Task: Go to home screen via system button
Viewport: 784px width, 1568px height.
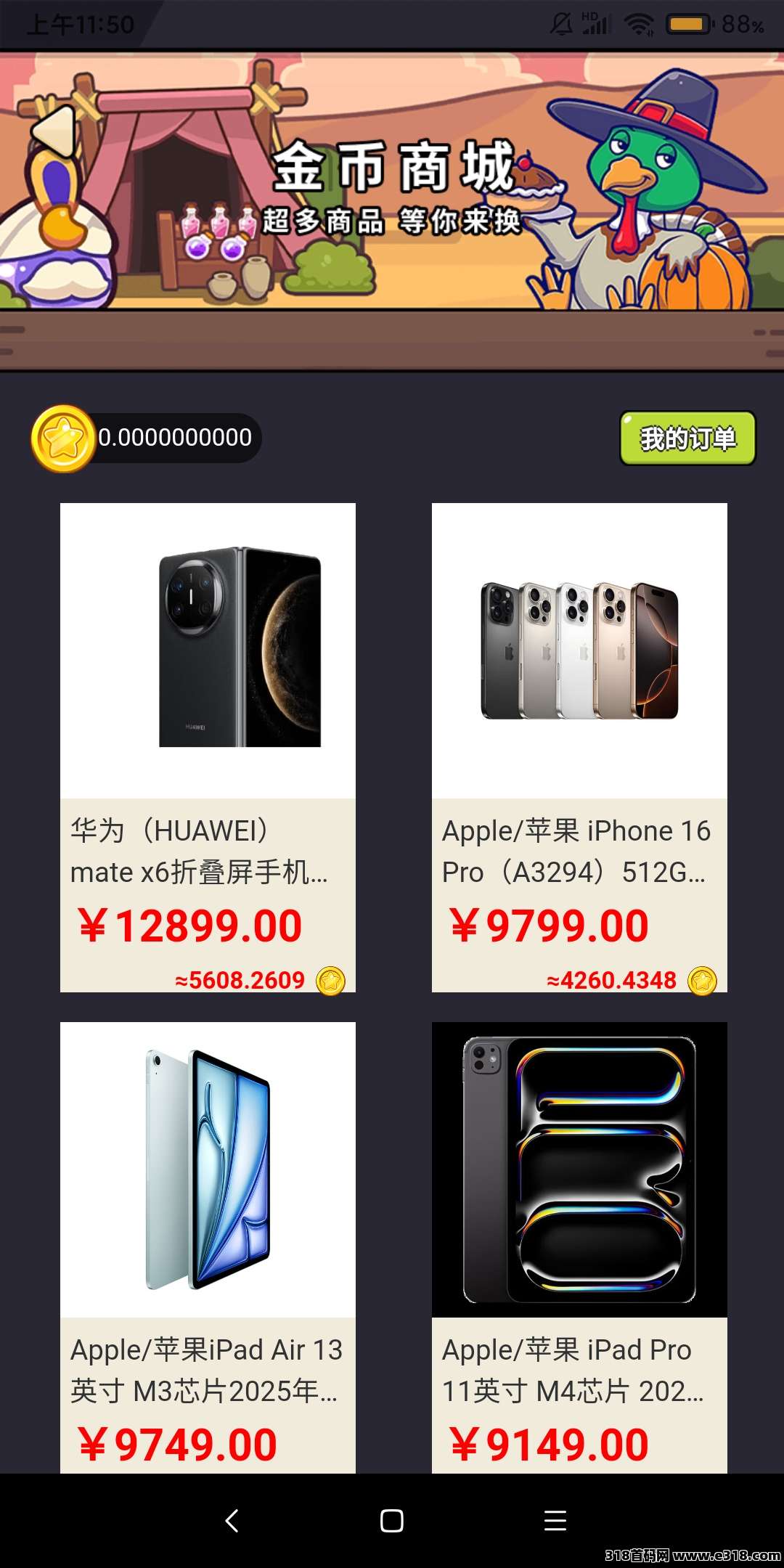Action: 392,1520
